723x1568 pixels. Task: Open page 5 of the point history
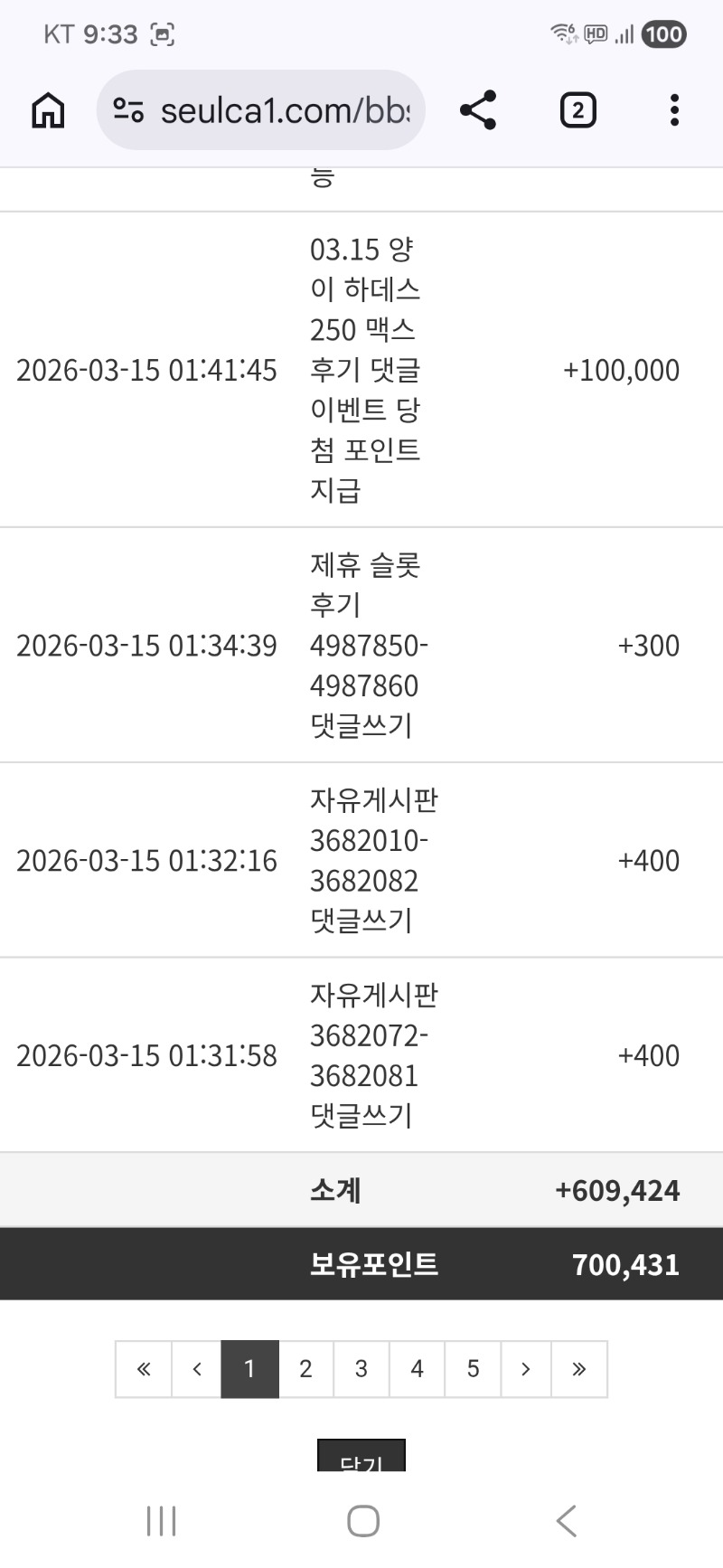(473, 1369)
